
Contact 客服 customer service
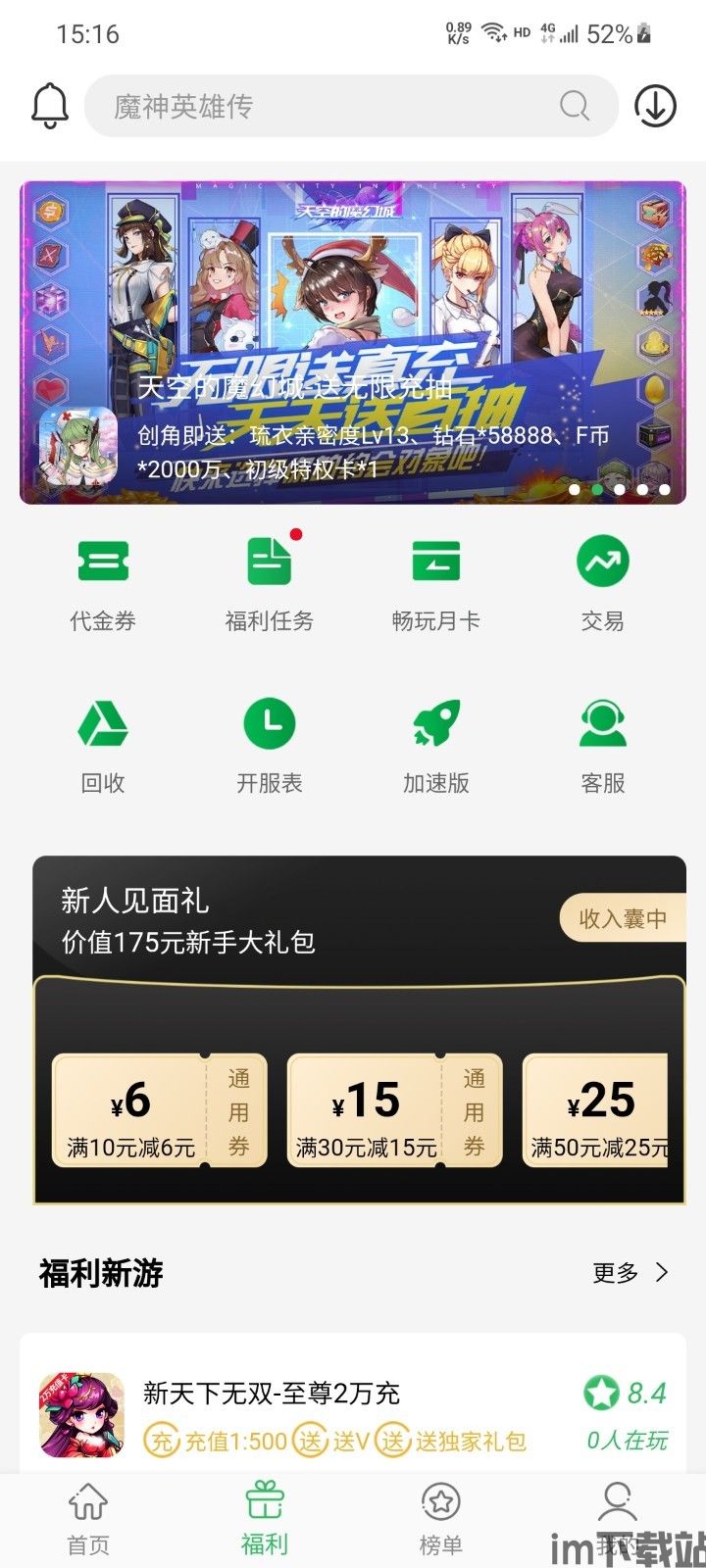(603, 747)
